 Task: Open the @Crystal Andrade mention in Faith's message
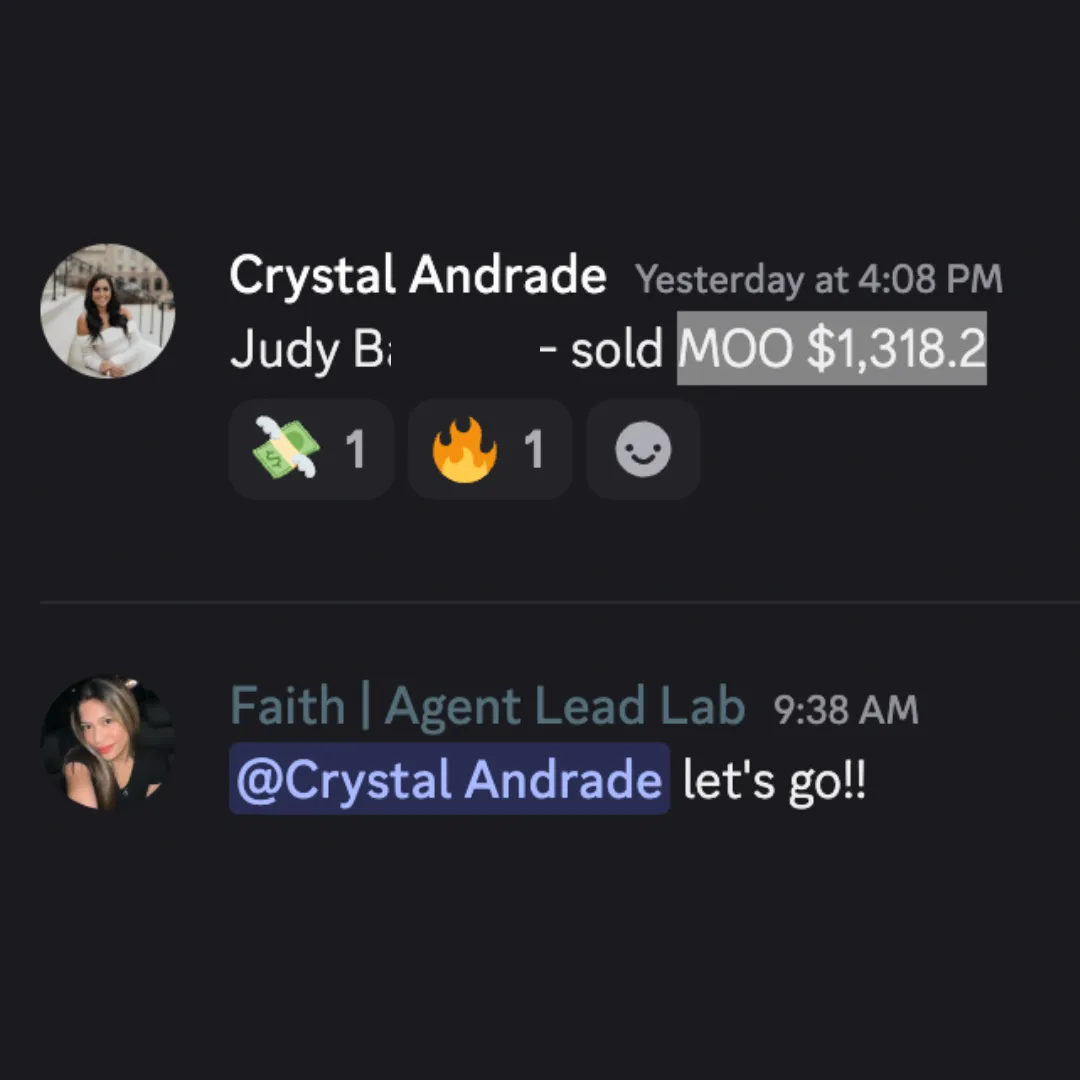(x=449, y=780)
